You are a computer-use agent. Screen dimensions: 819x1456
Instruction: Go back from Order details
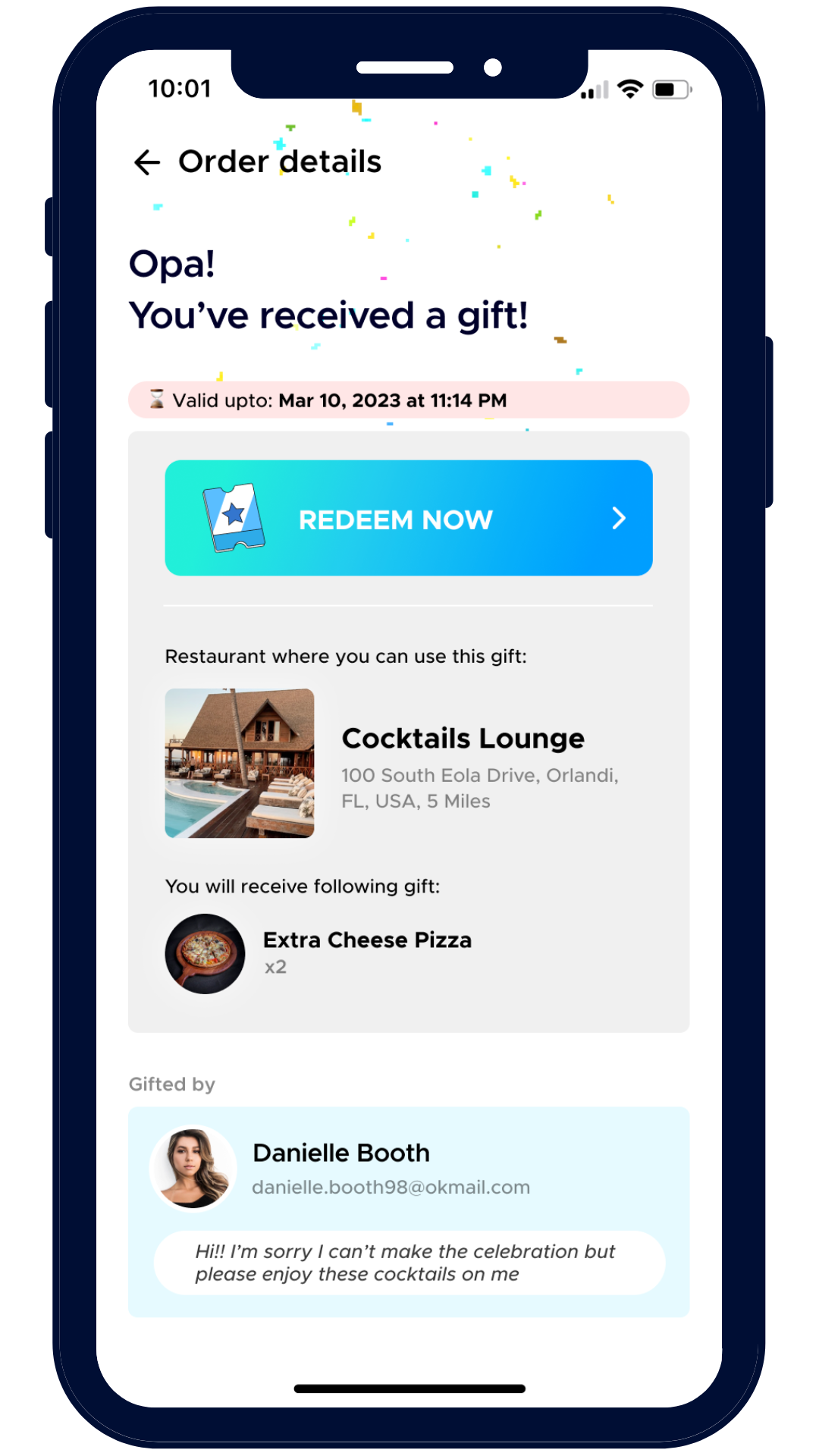[147, 162]
